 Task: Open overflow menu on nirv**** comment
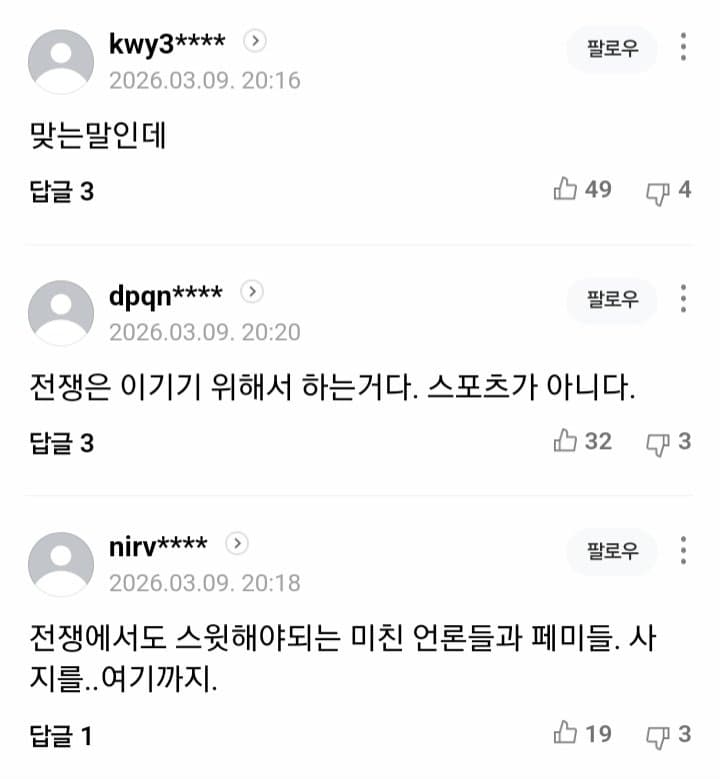[x=684, y=550]
